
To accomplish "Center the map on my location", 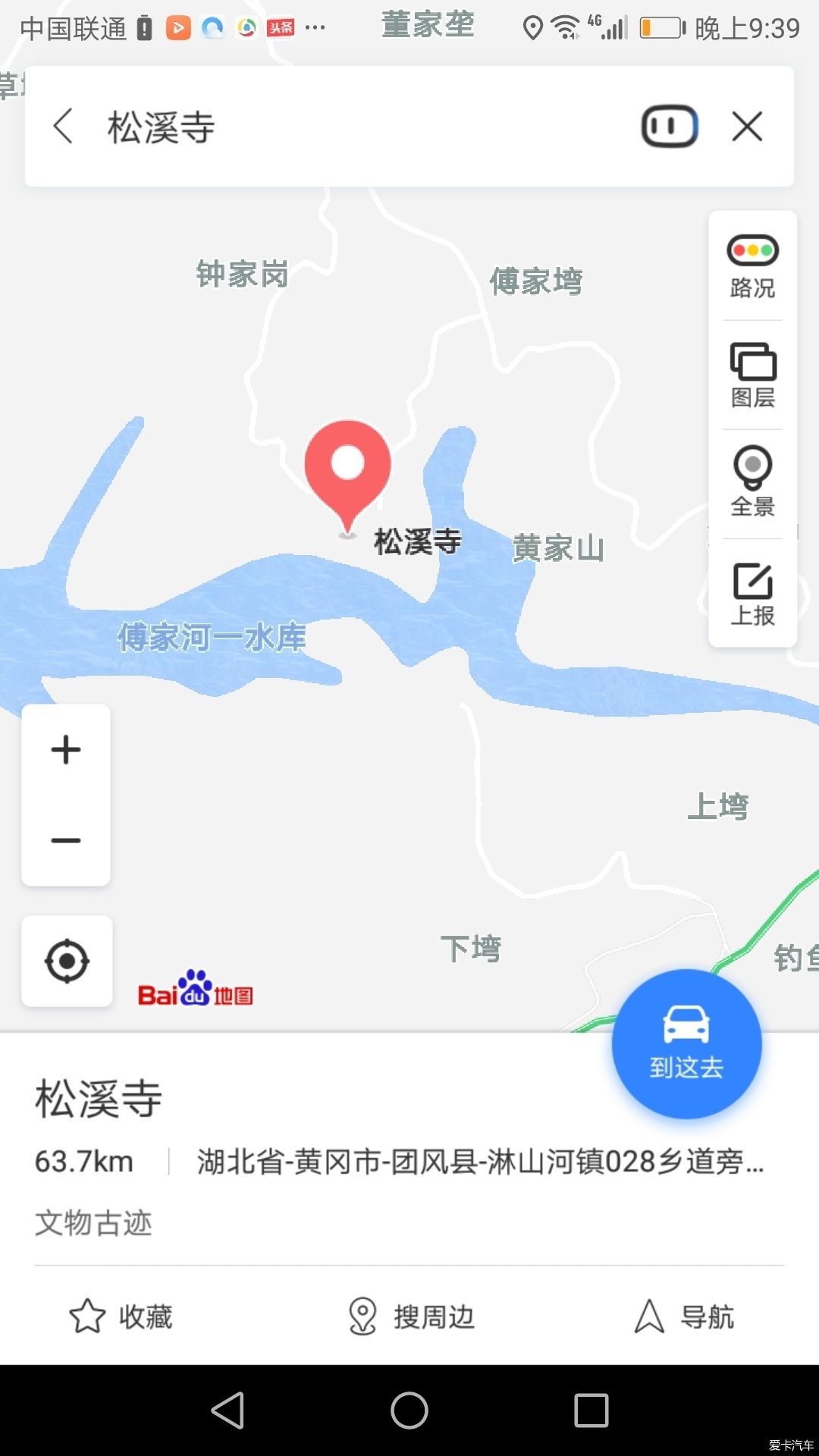I will pyautogui.click(x=67, y=962).
